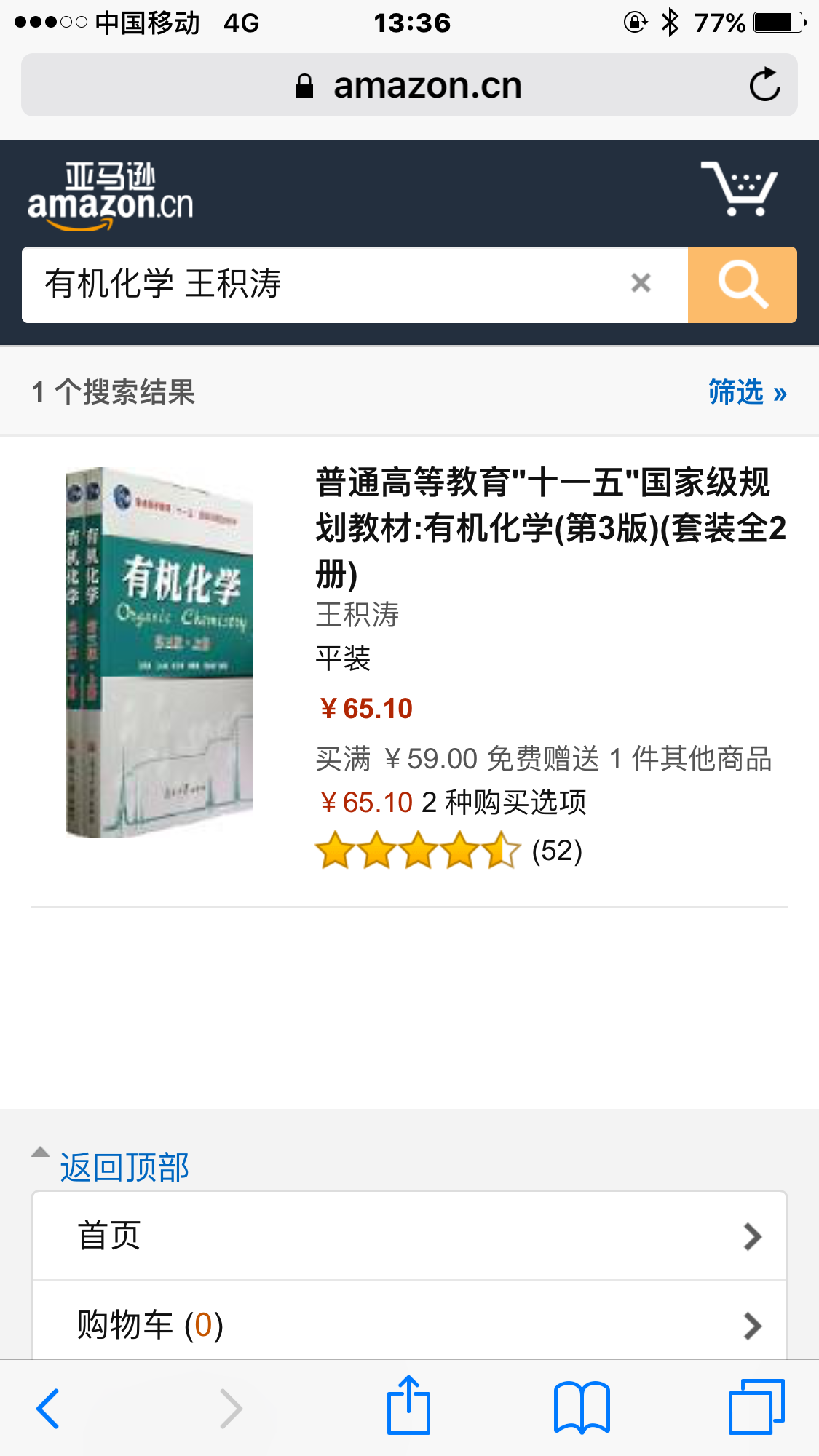Open the shopping cart icon
This screenshot has width=819, height=1456.
[x=739, y=188]
